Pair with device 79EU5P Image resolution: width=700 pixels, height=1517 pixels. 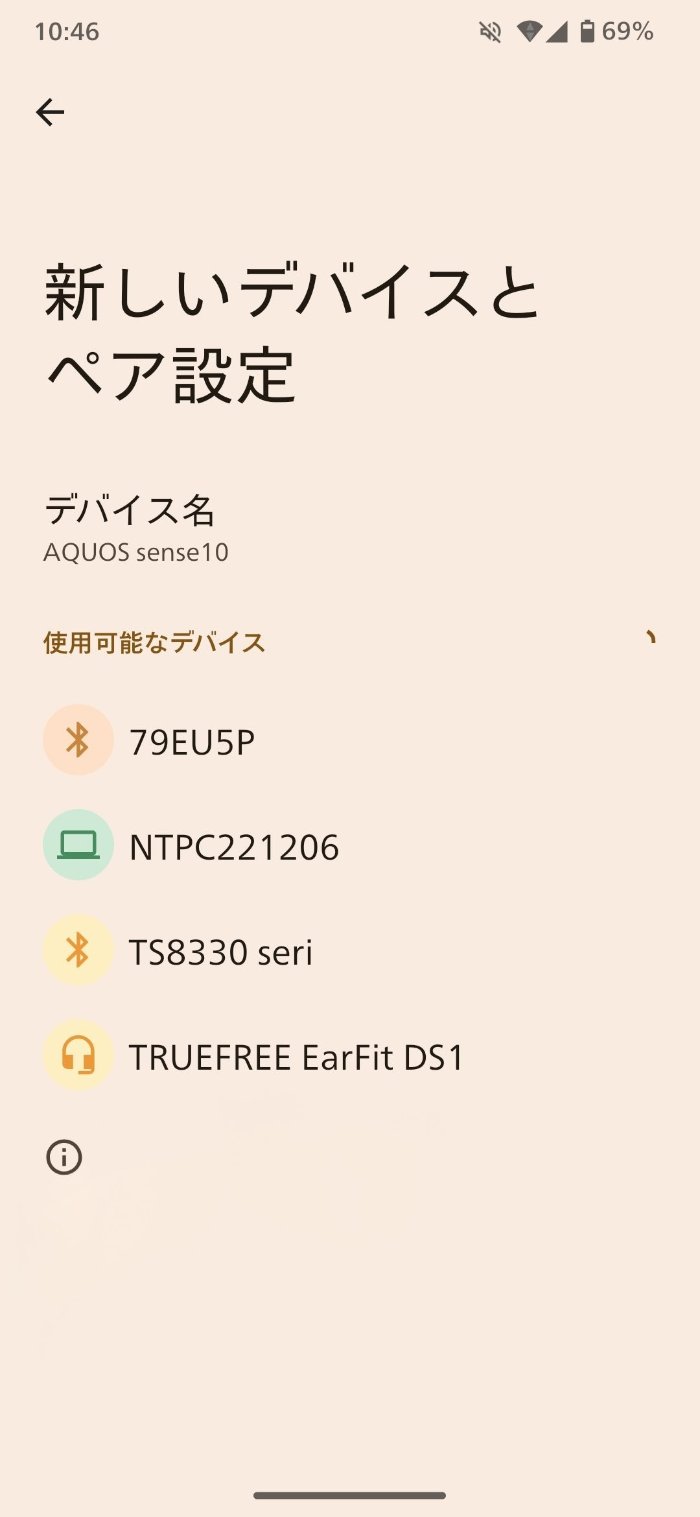point(192,741)
